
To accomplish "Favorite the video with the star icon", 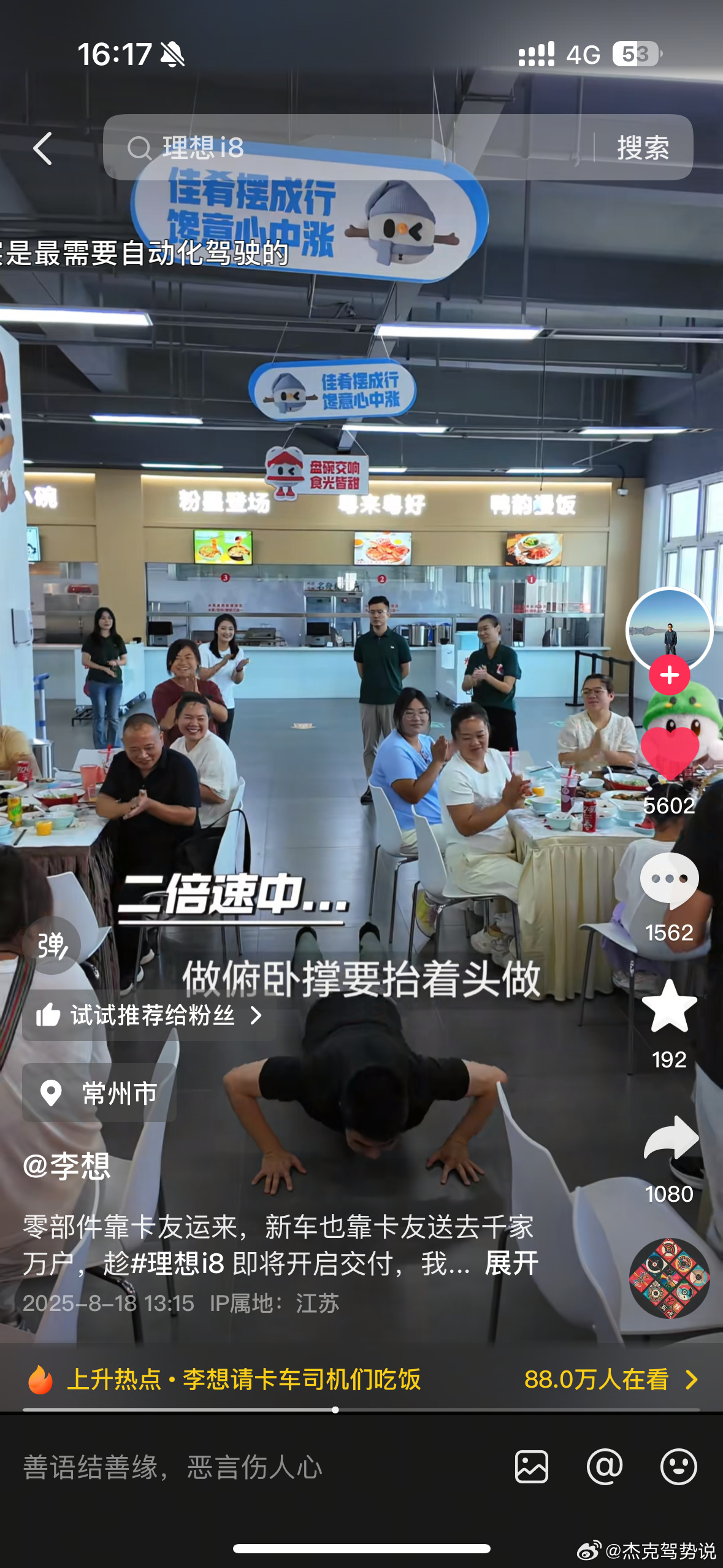I will pyautogui.click(x=669, y=1007).
